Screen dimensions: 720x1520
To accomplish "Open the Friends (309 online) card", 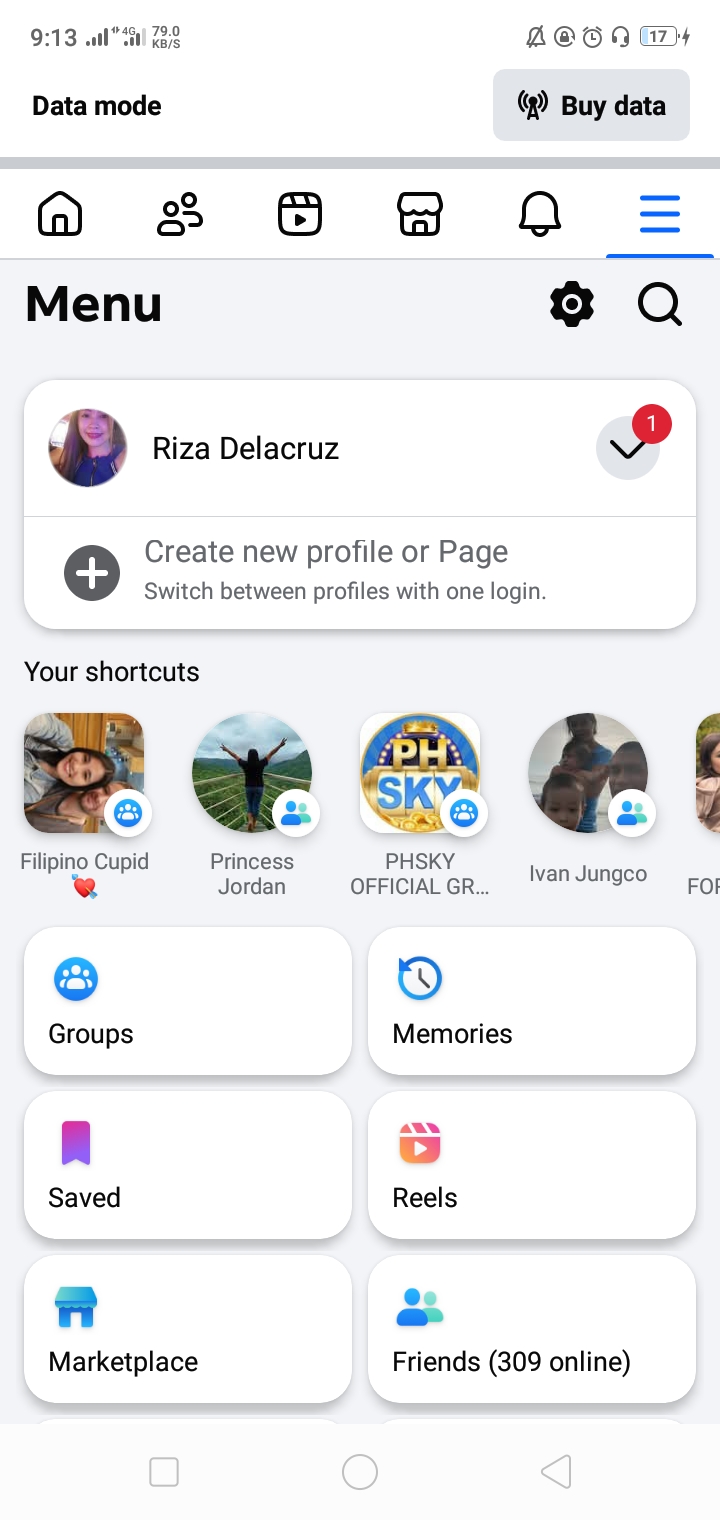I will (532, 1329).
